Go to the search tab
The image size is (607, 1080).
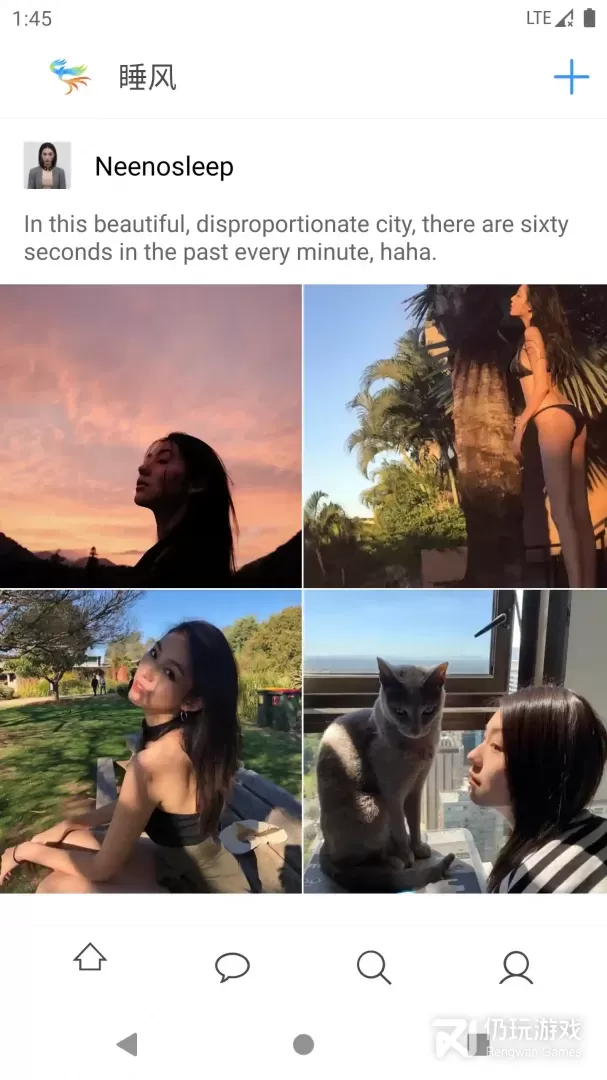(374, 966)
